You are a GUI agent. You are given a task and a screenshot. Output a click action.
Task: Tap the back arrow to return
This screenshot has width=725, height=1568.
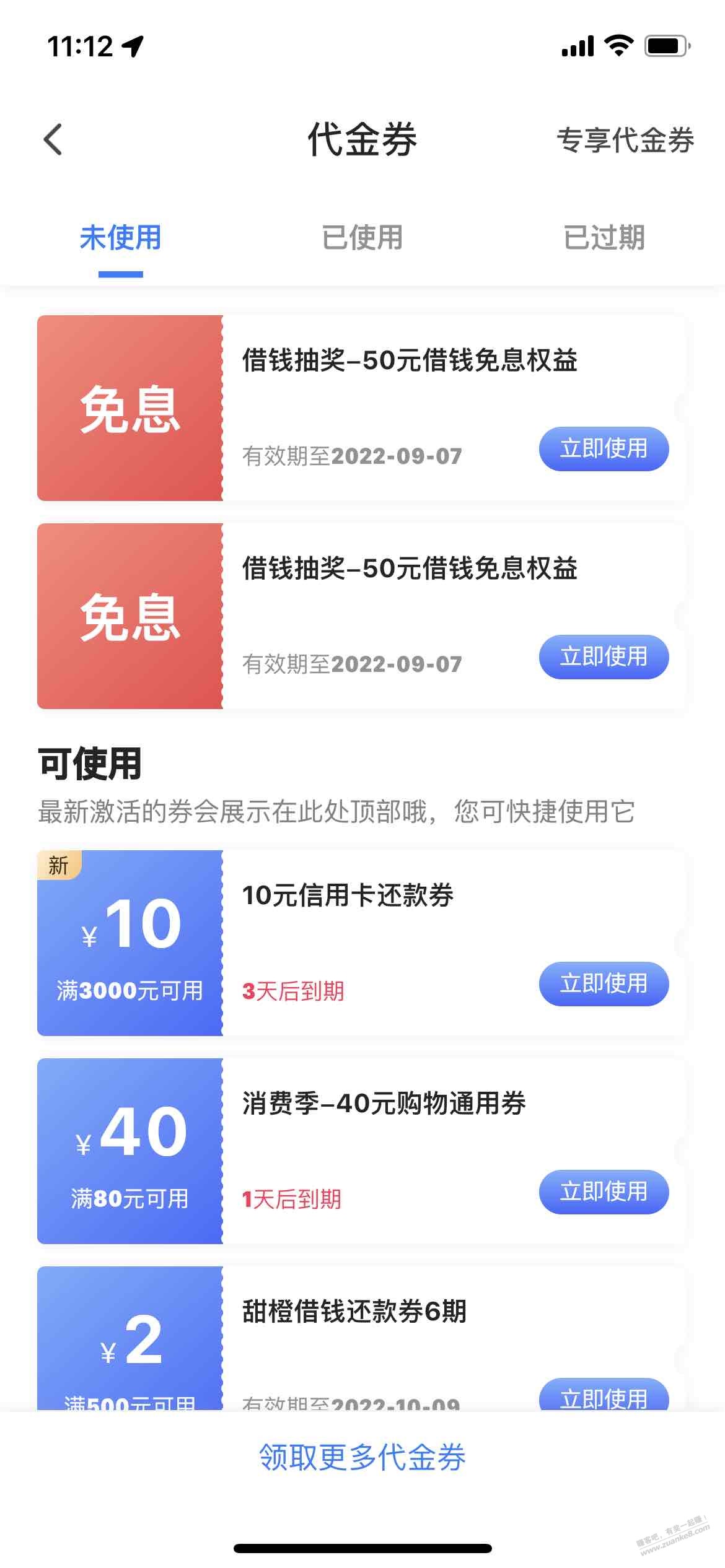coord(53,141)
